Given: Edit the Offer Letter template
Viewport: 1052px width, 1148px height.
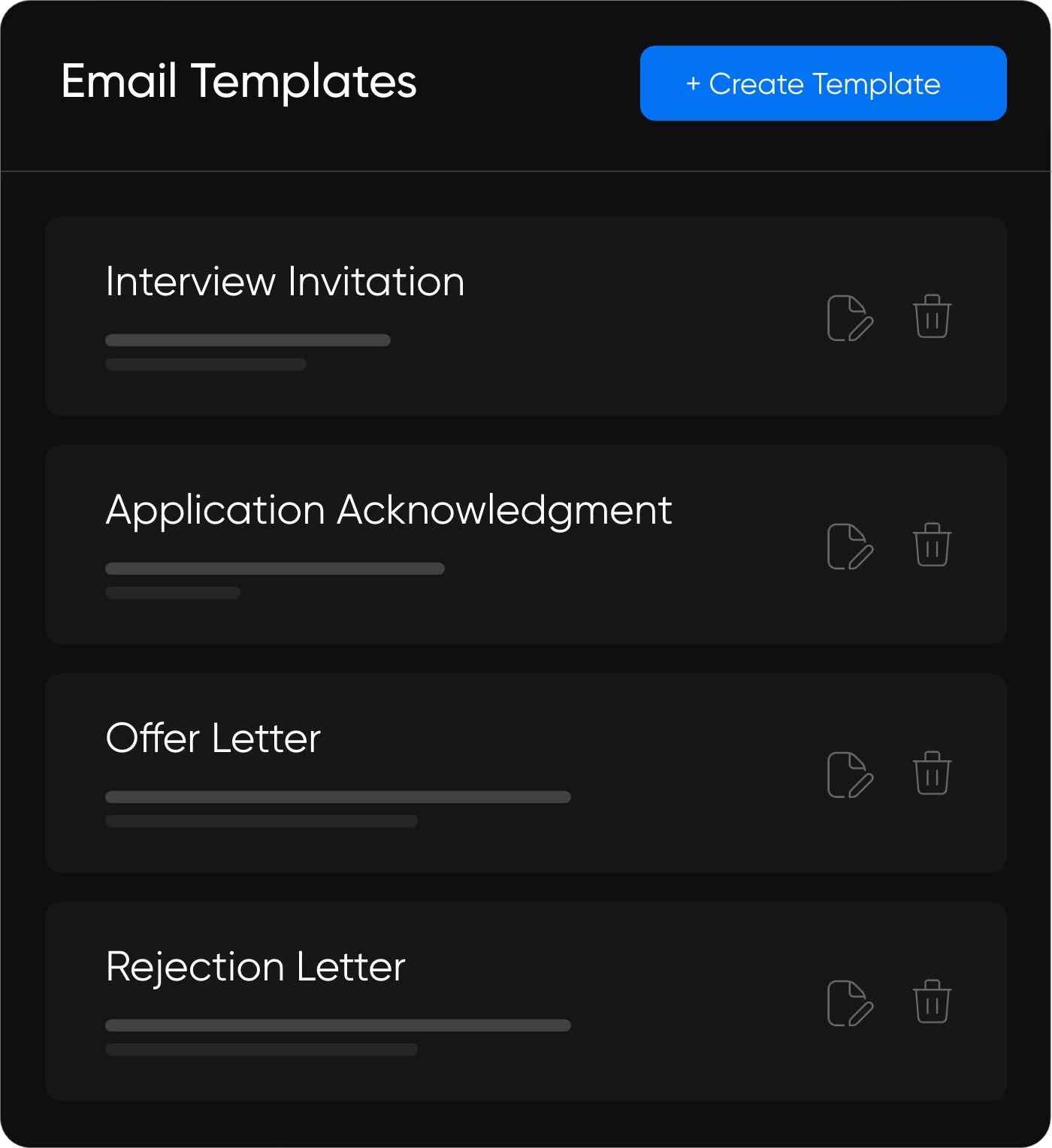Looking at the screenshot, I should (850, 775).
